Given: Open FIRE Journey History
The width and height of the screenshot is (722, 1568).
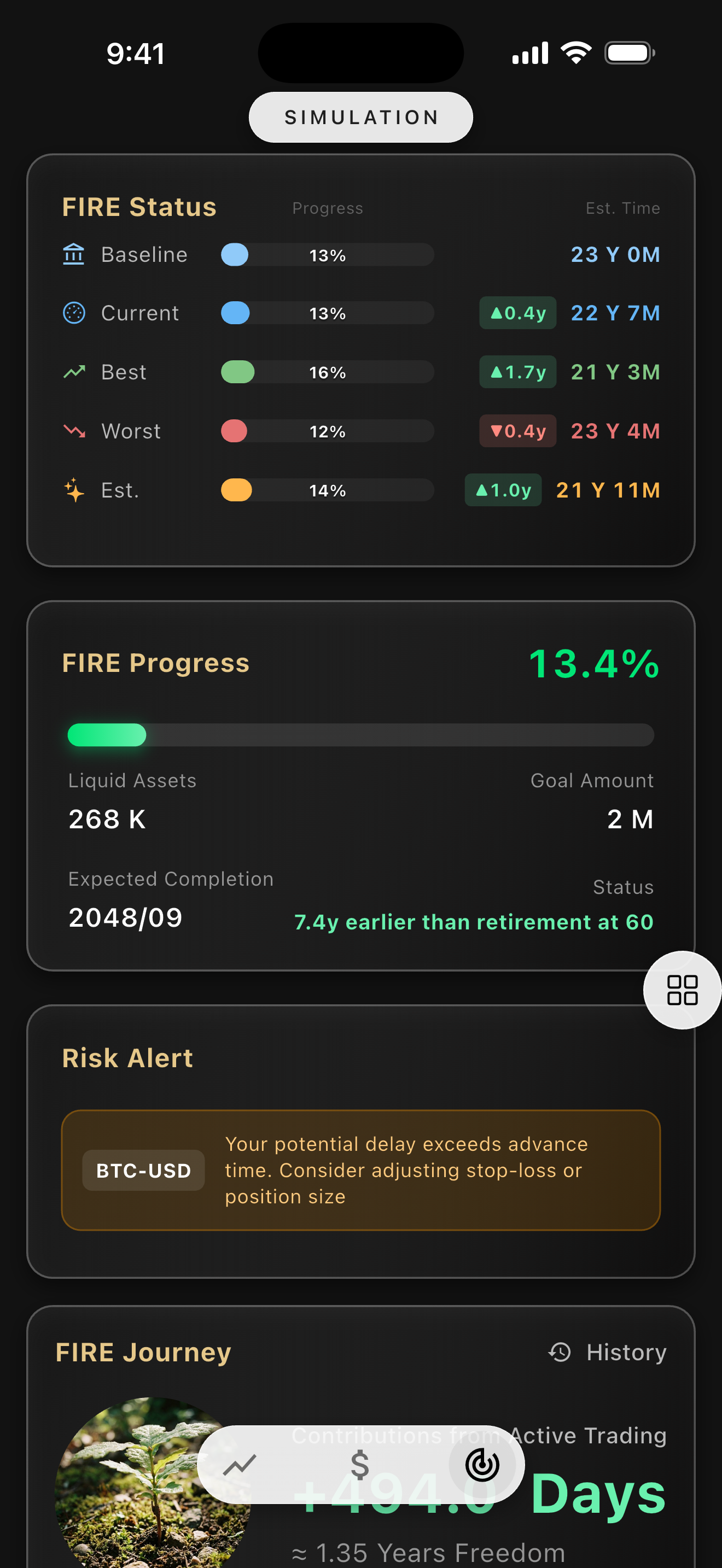Looking at the screenshot, I should pos(608,1352).
